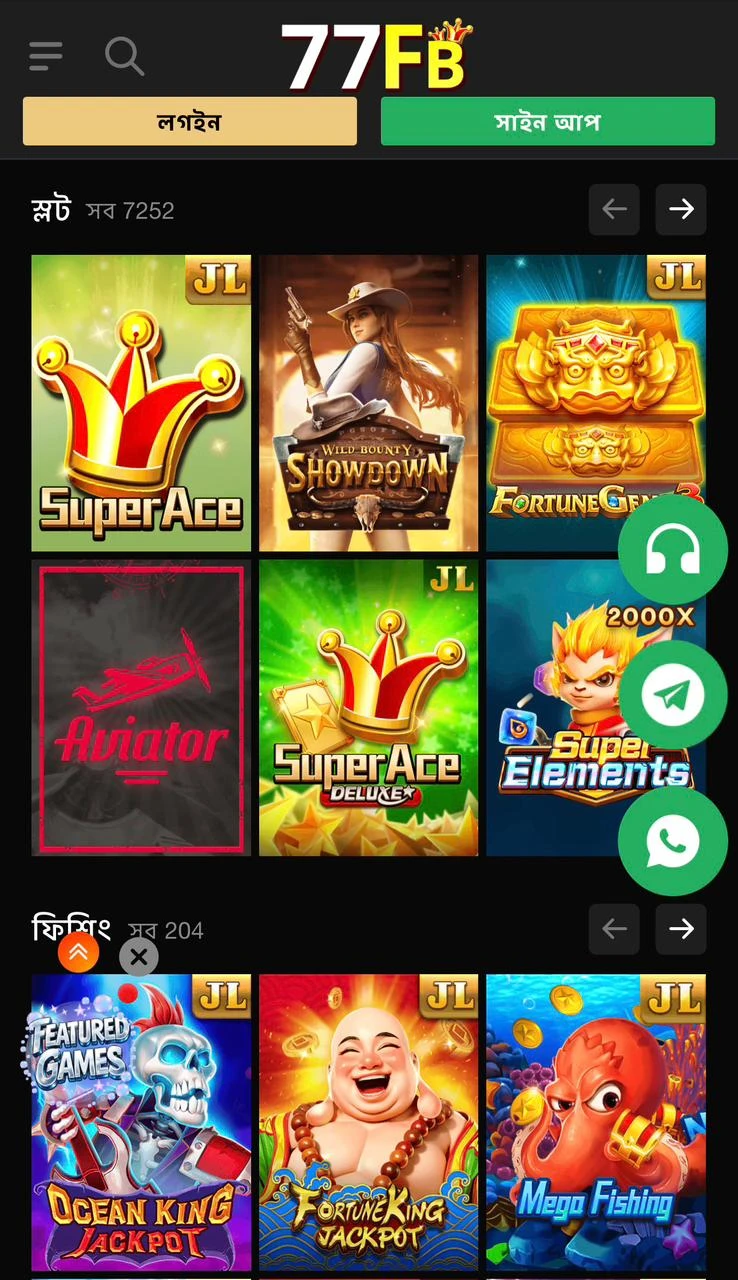Show previous slot games with left arrow

614,209
